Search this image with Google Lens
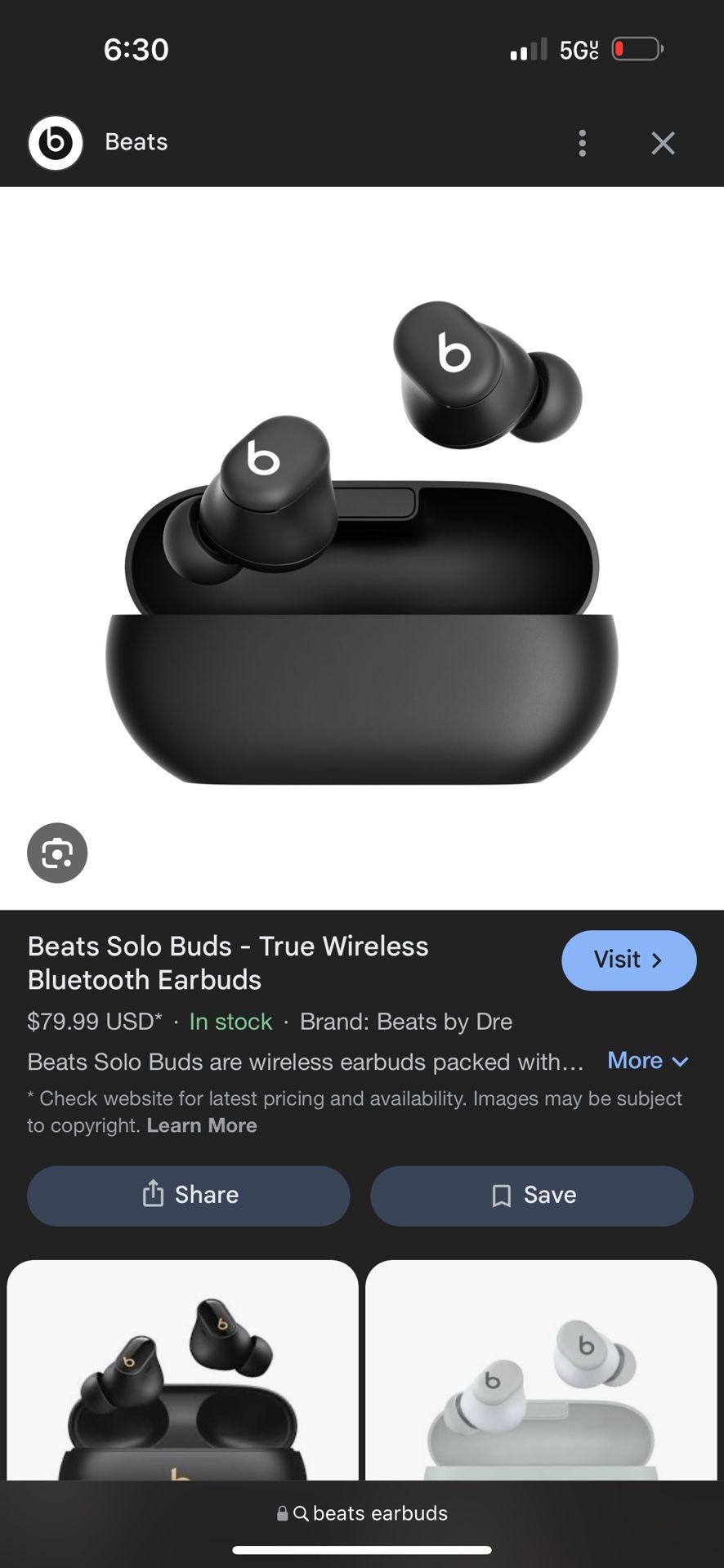The height and width of the screenshot is (1568, 724). click(x=57, y=853)
